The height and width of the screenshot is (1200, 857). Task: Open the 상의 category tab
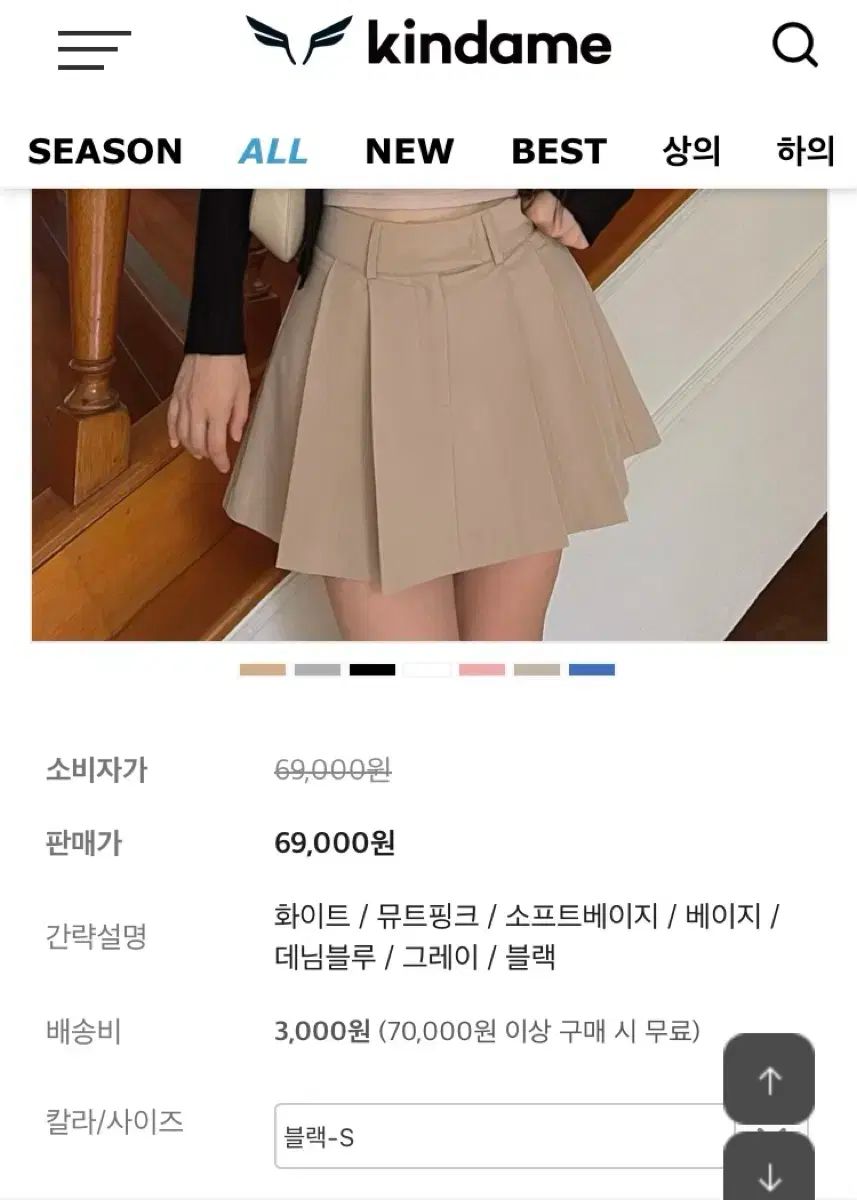[x=691, y=151]
